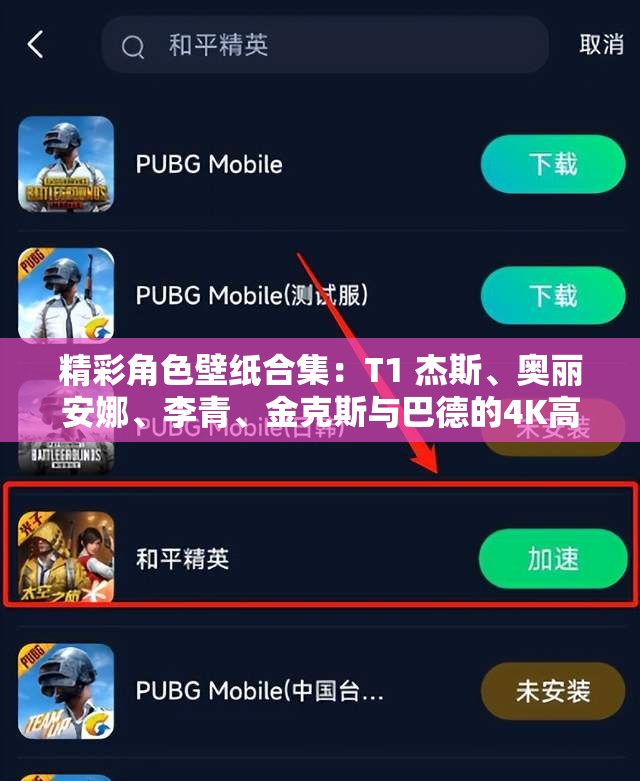Tap 下载 next to PUBG Mobile
The image size is (640, 781).
(x=552, y=164)
